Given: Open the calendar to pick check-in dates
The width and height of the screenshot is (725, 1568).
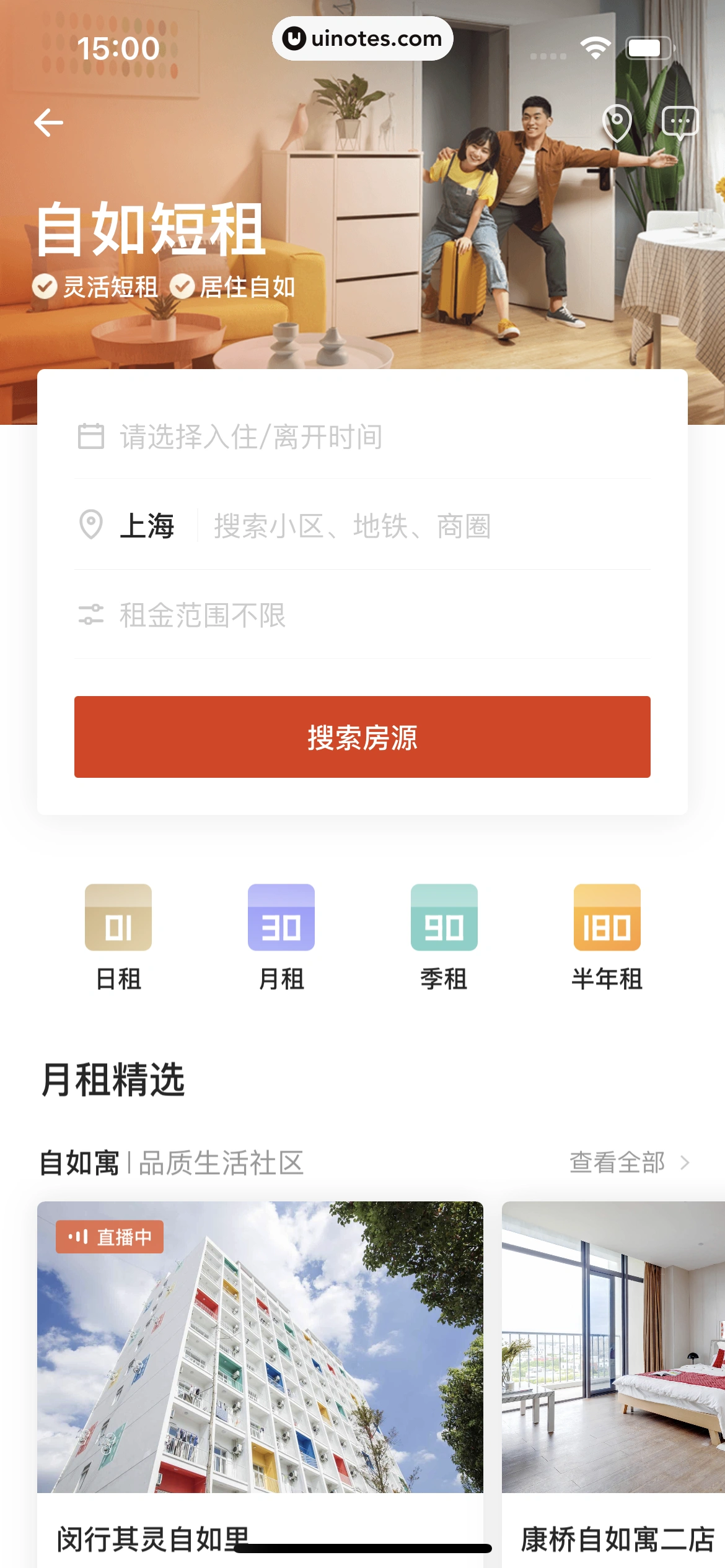Looking at the screenshot, I should pos(248,437).
